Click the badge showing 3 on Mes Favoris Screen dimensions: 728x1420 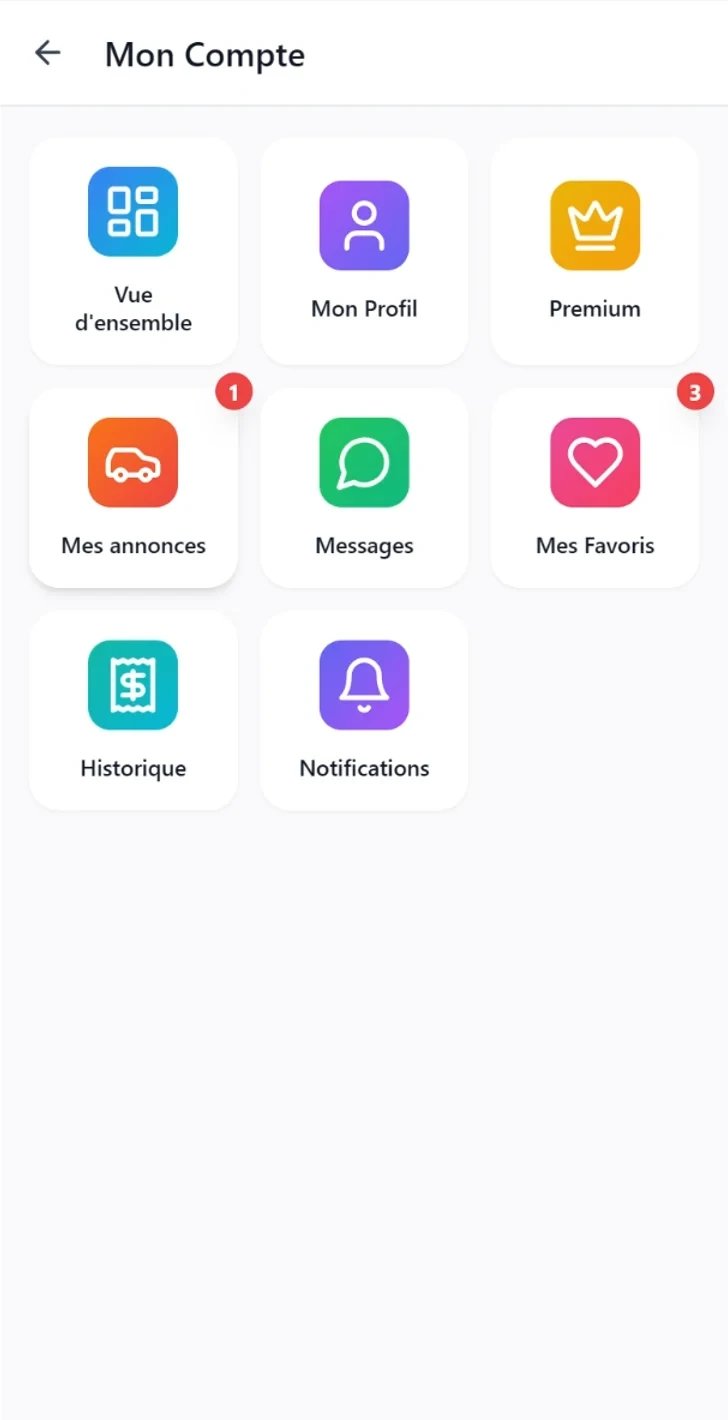coord(695,392)
